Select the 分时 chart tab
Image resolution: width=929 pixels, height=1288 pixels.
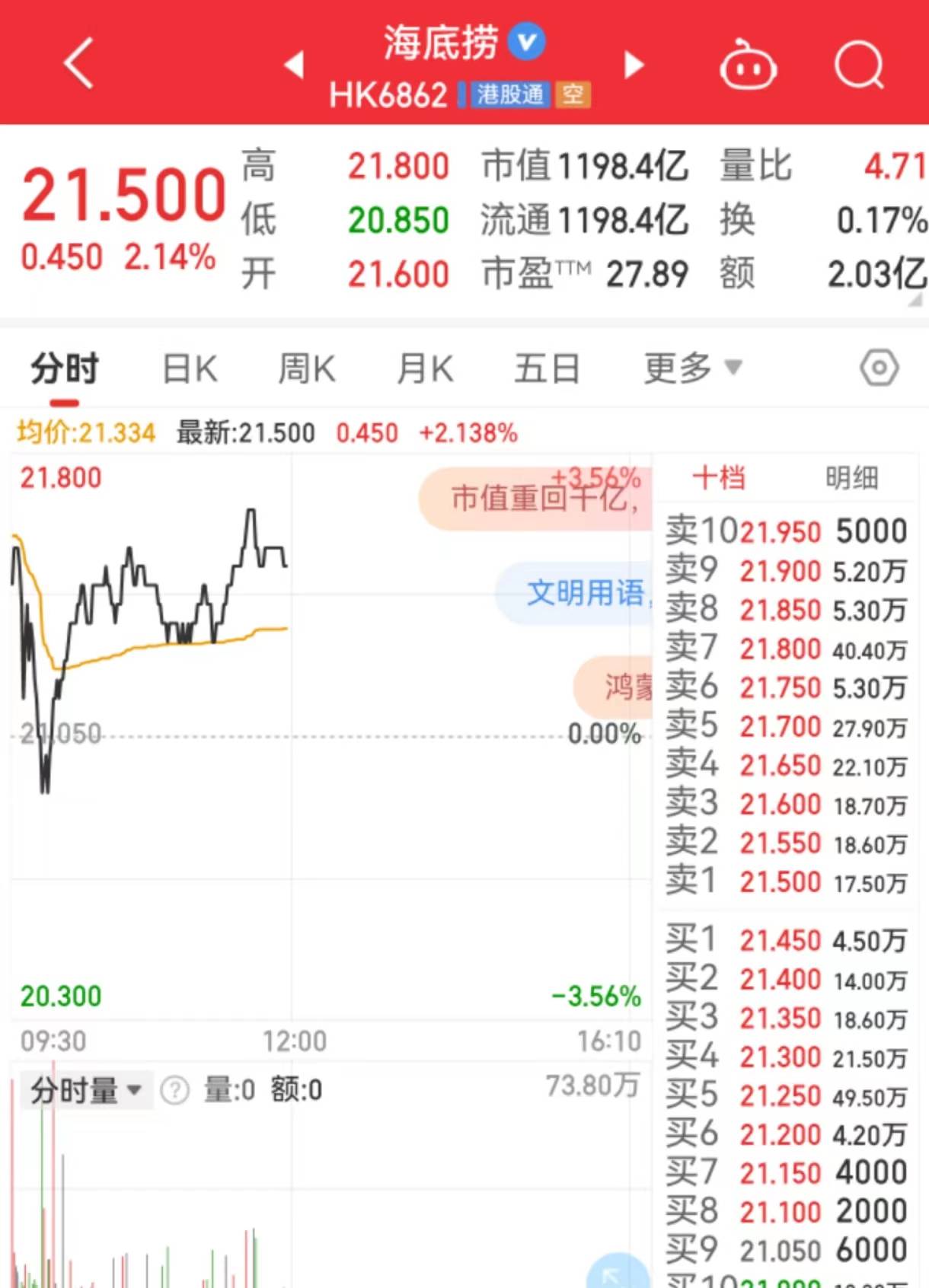tap(65, 369)
